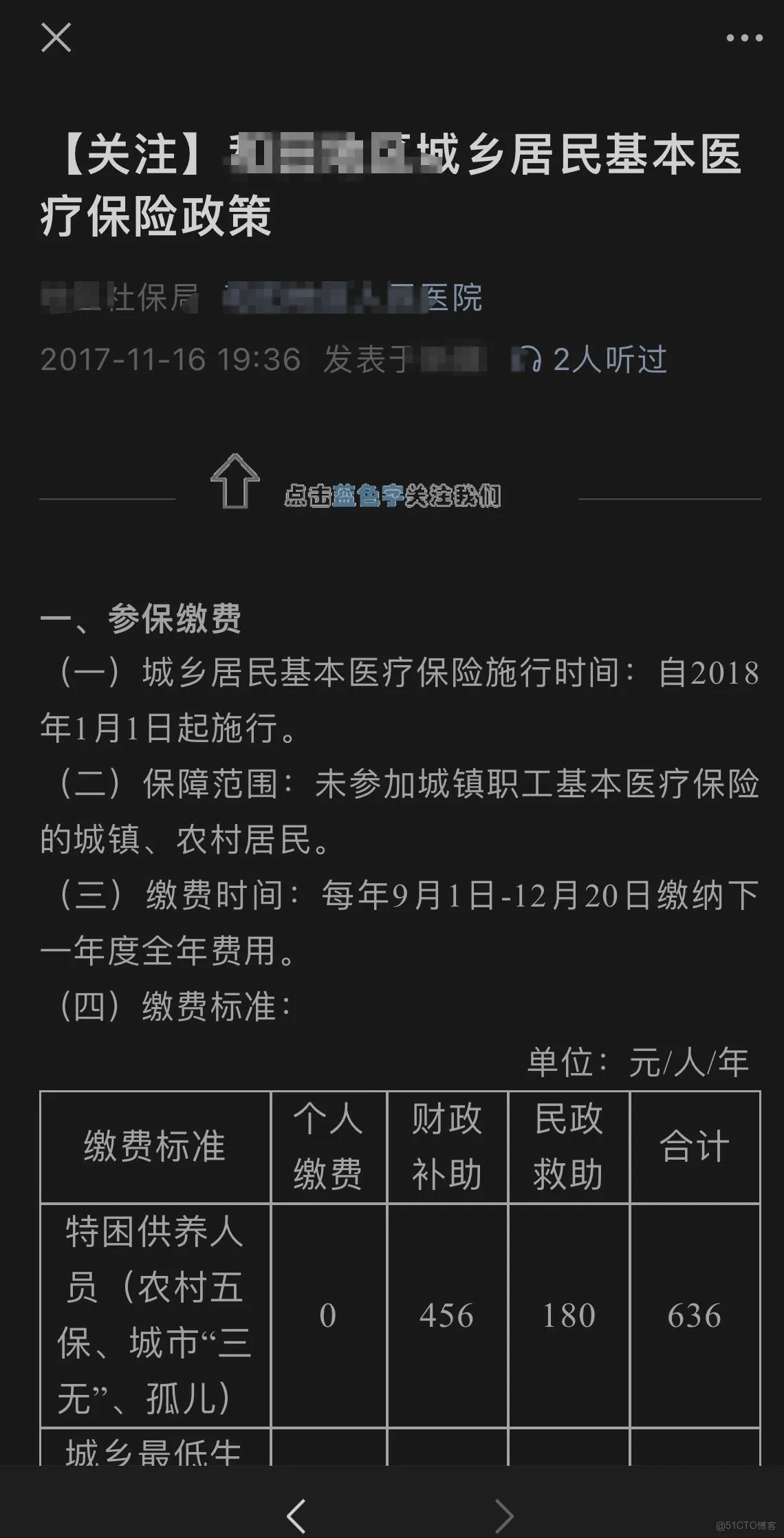Screen dimensions: 784x1538
Task: Go forward using the bottom right arrow
Action: pyautogui.click(x=504, y=1515)
